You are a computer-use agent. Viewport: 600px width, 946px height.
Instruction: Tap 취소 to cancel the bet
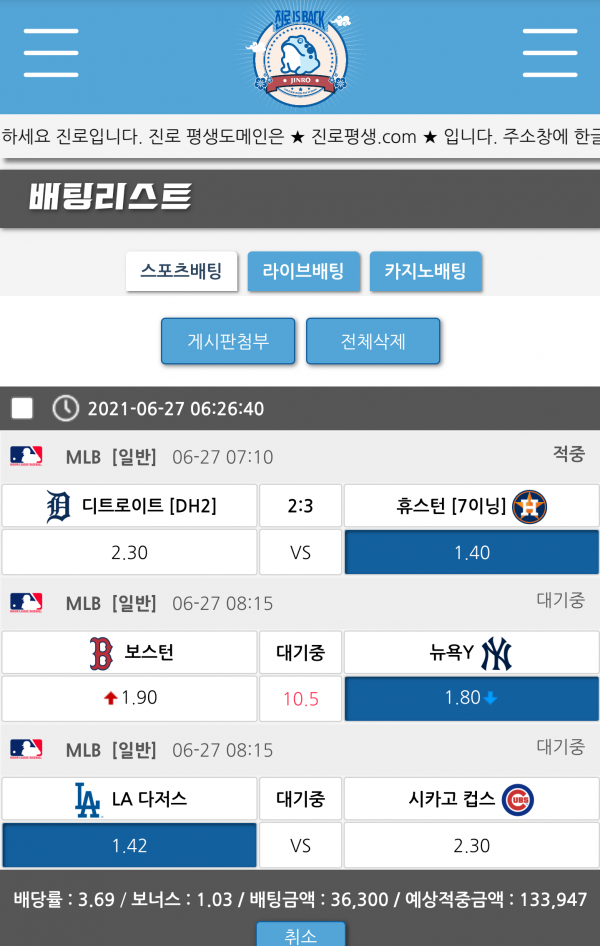(300, 935)
